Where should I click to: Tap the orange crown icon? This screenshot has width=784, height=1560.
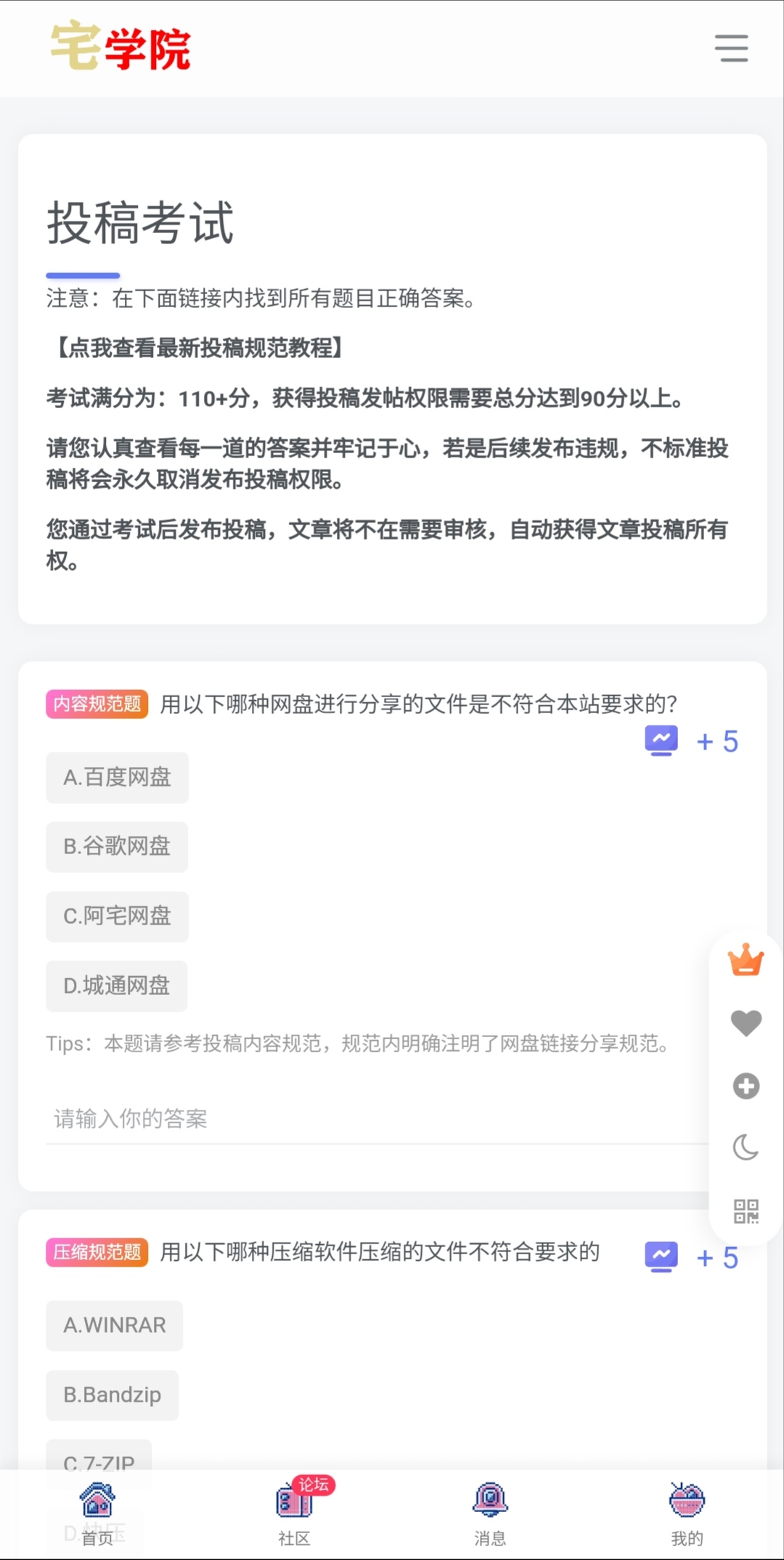[746, 960]
